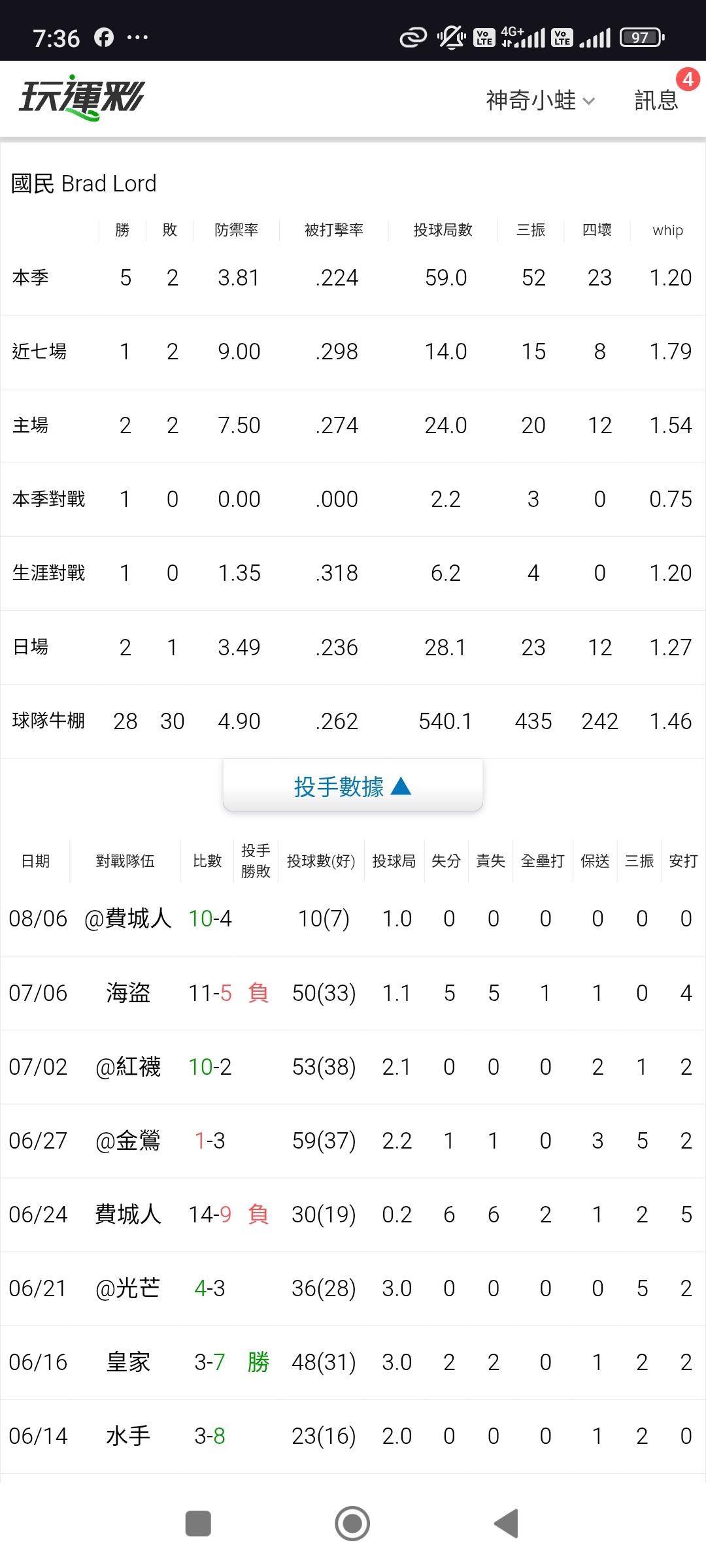Go back using system back button
The width and height of the screenshot is (706, 1568).
(x=506, y=1524)
